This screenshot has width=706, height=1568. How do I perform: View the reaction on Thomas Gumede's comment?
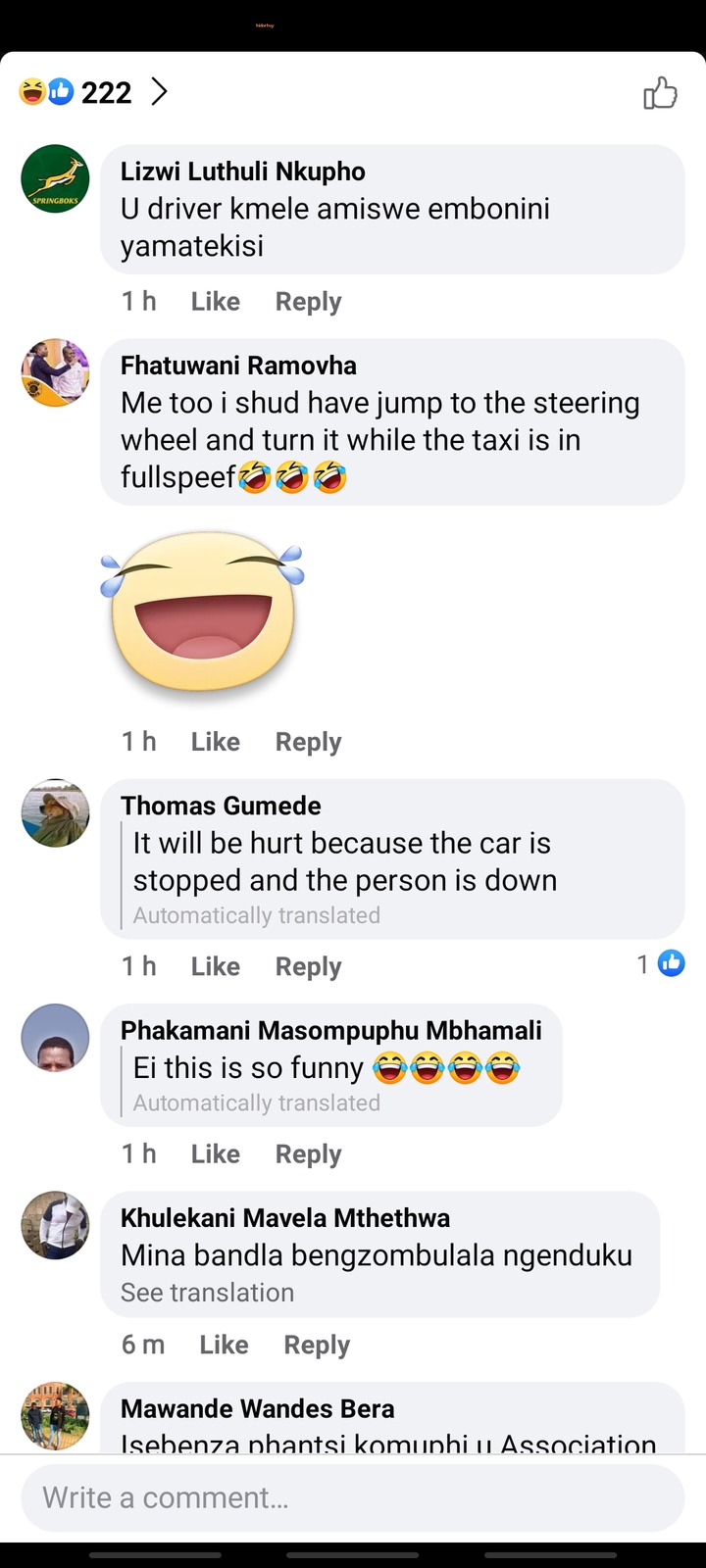point(661,964)
